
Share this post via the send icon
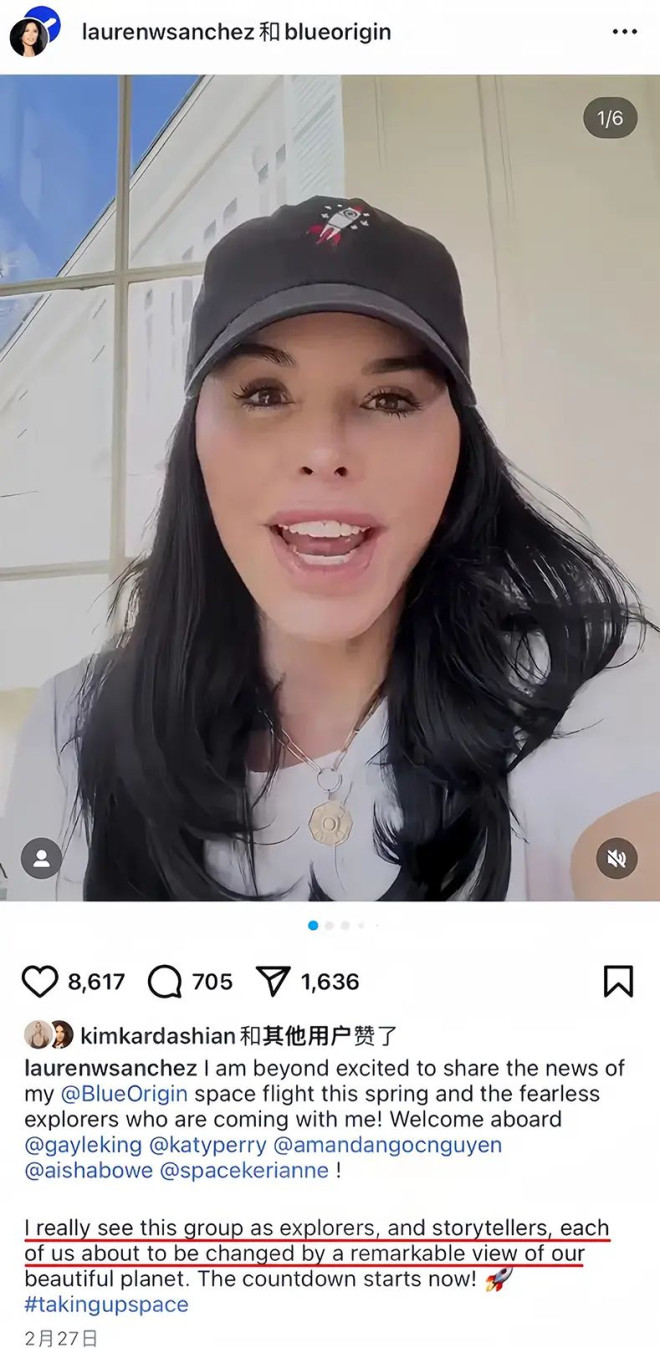(x=273, y=982)
